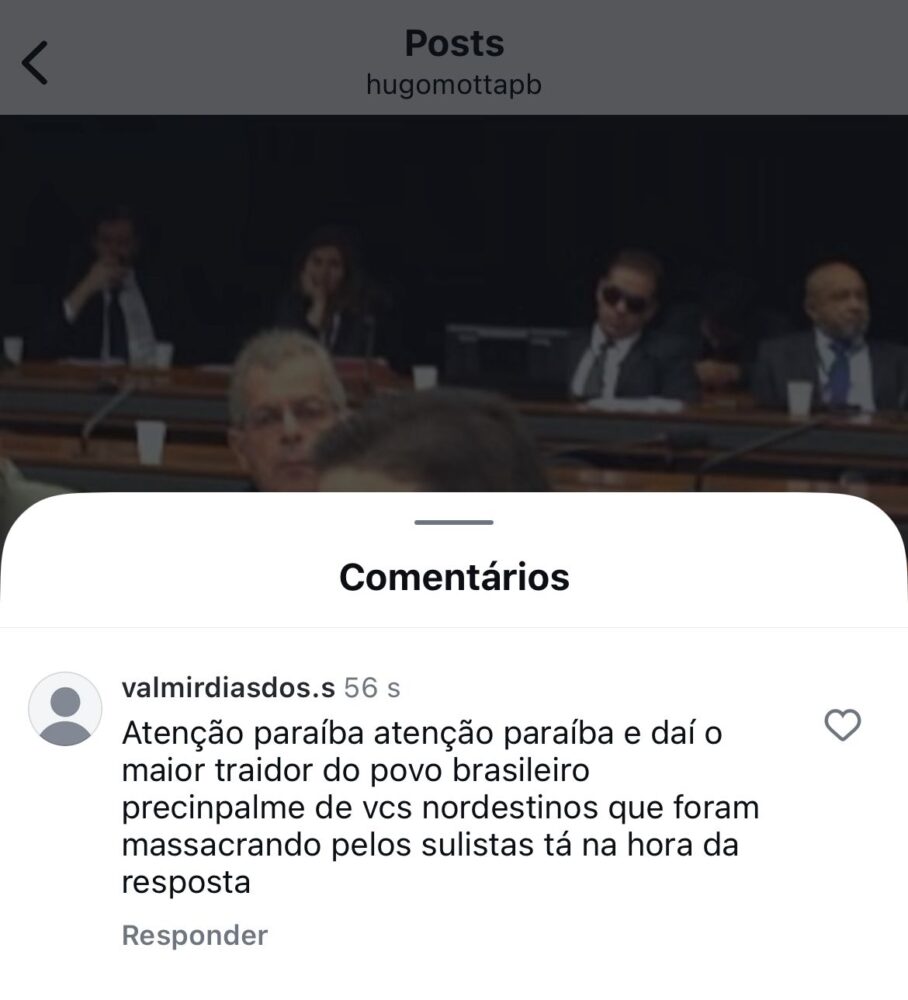Tap Responder to reply to the comment
This screenshot has height=1000, width=908.
pyautogui.click(x=195, y=935)
